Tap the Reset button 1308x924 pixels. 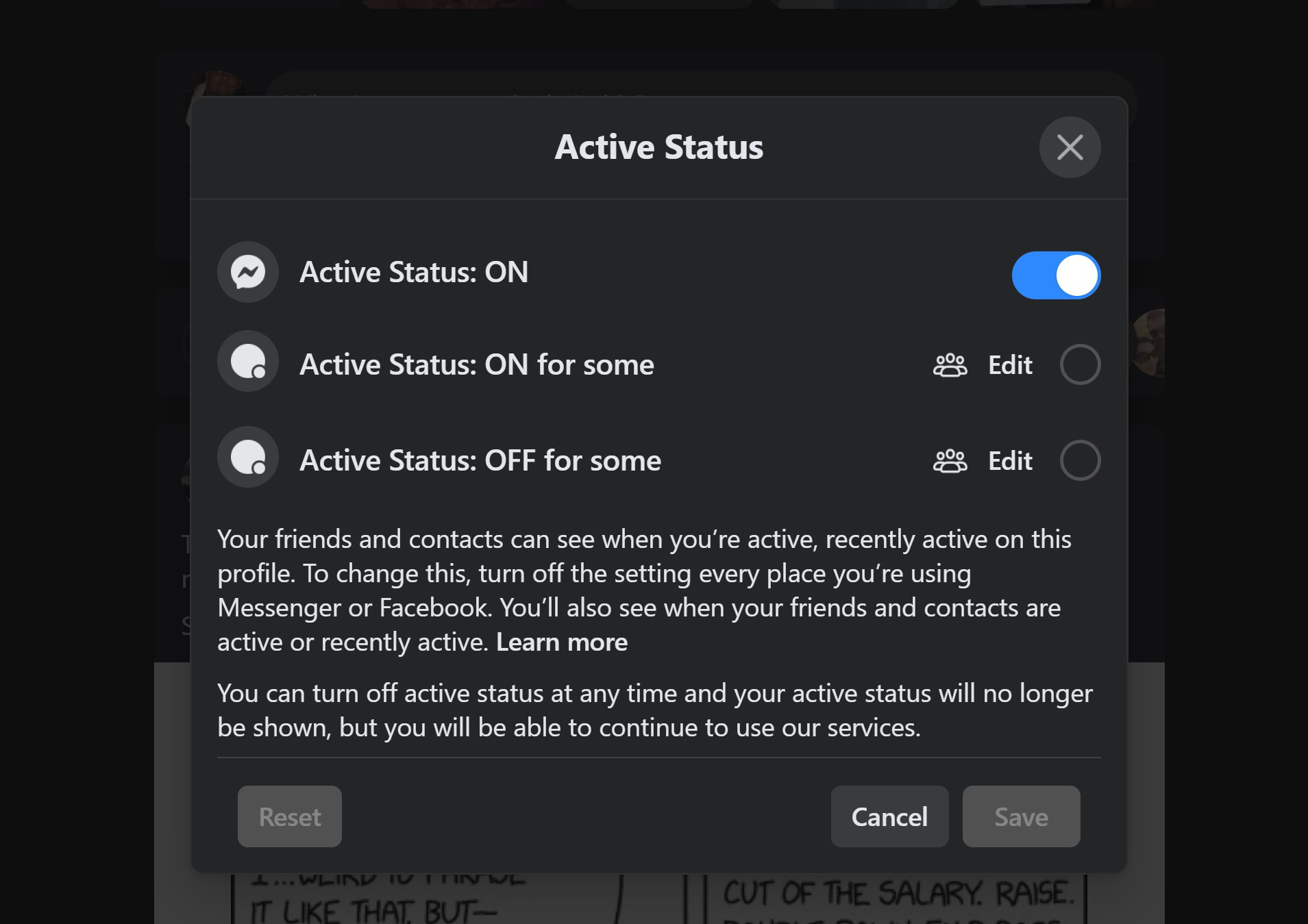tap(290, 816)
